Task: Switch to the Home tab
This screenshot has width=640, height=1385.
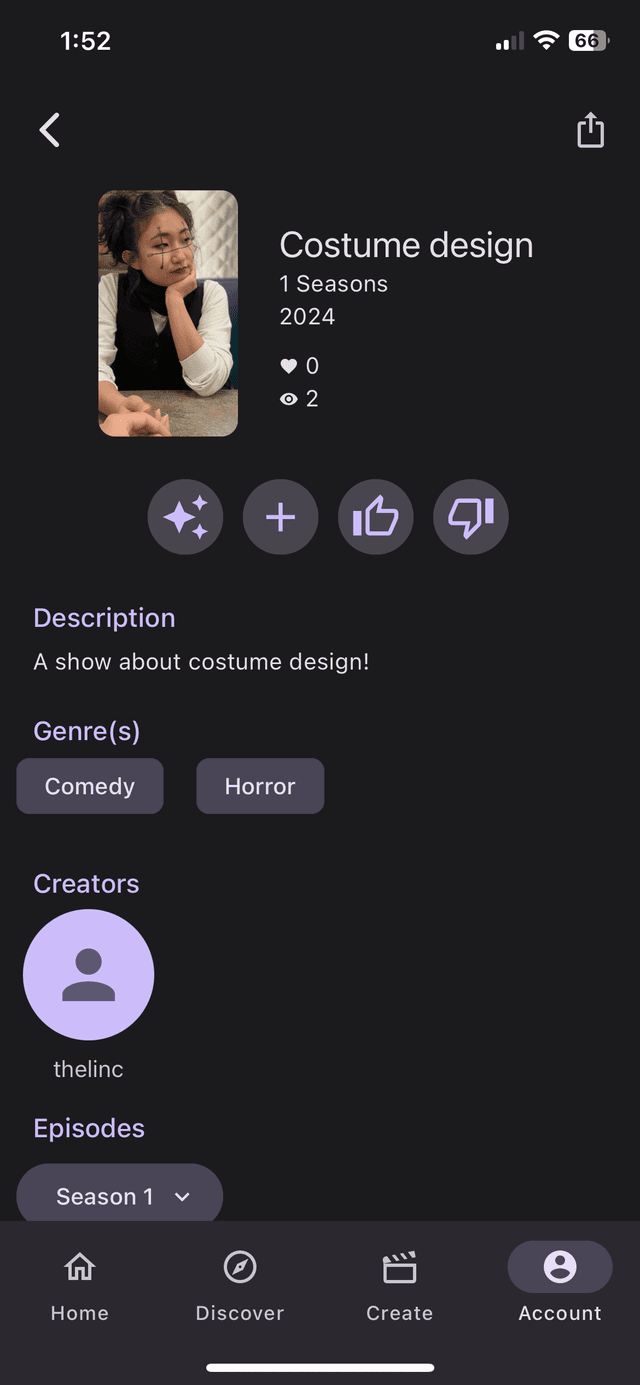Action: (80, 1284)
